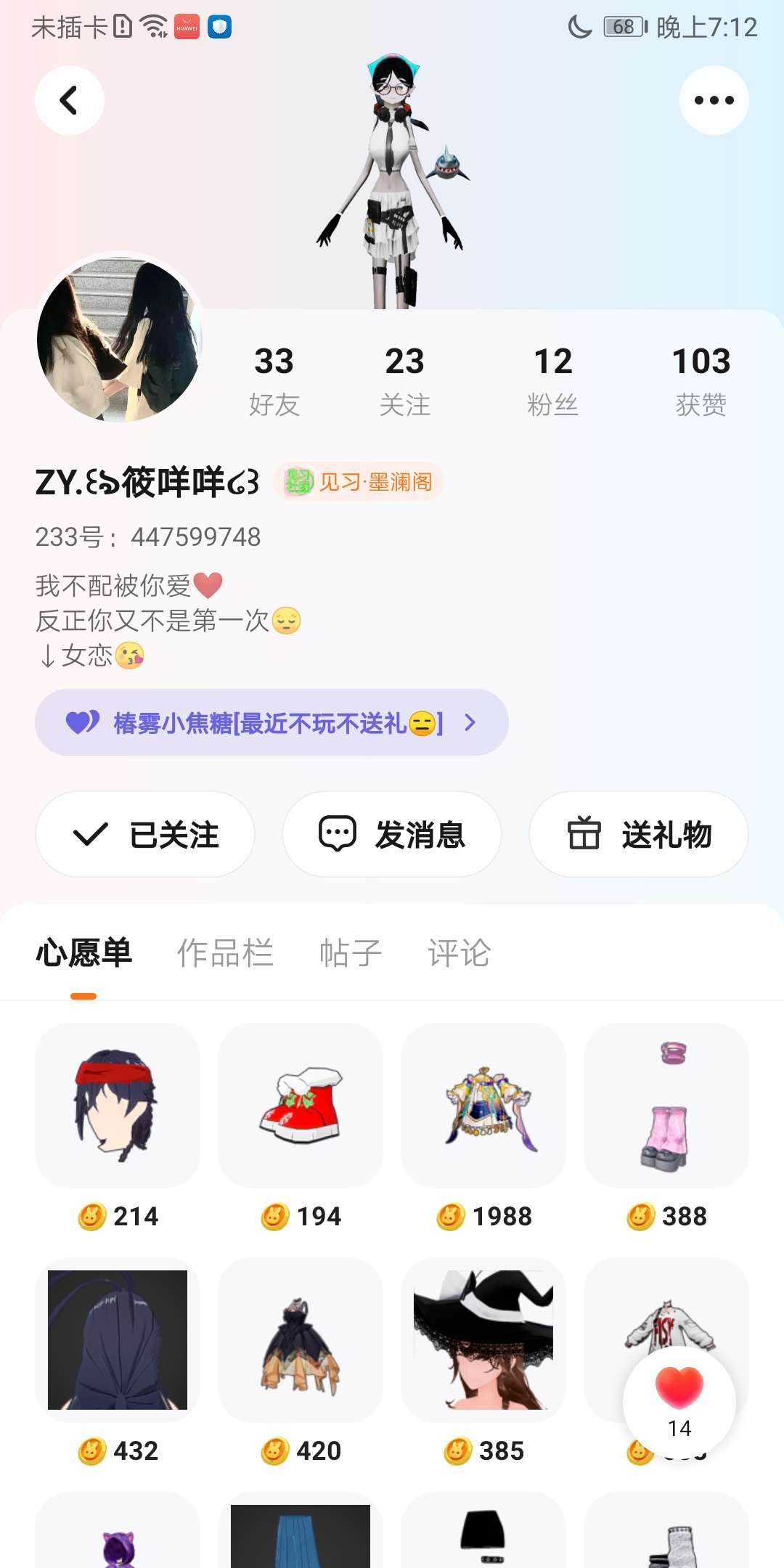The image size is (784, 1568).
Task: Open the red headband hair item priced 214
Action: click(118, 1105)
